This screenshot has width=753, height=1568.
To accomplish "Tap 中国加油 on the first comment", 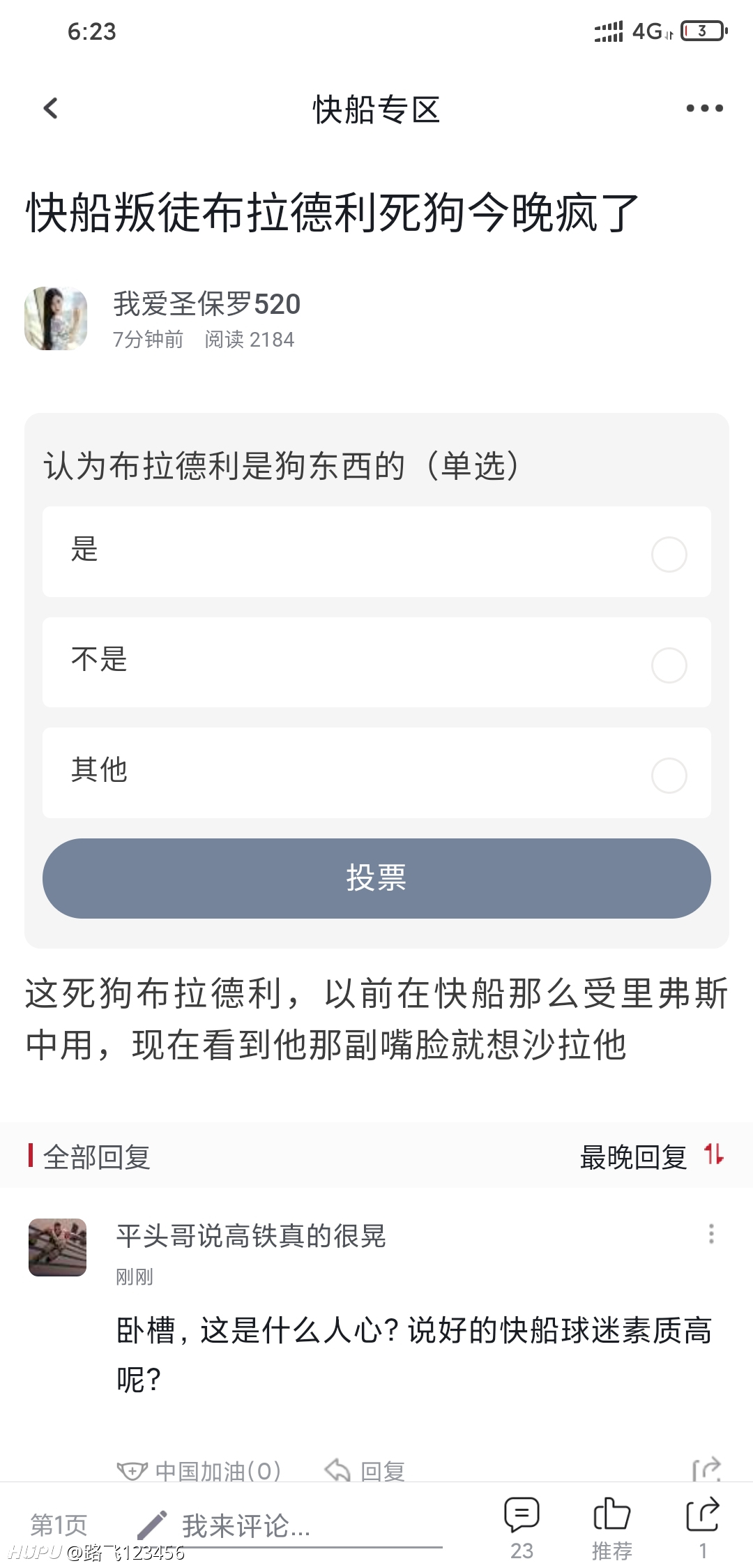I will [x=199, y=1470].
